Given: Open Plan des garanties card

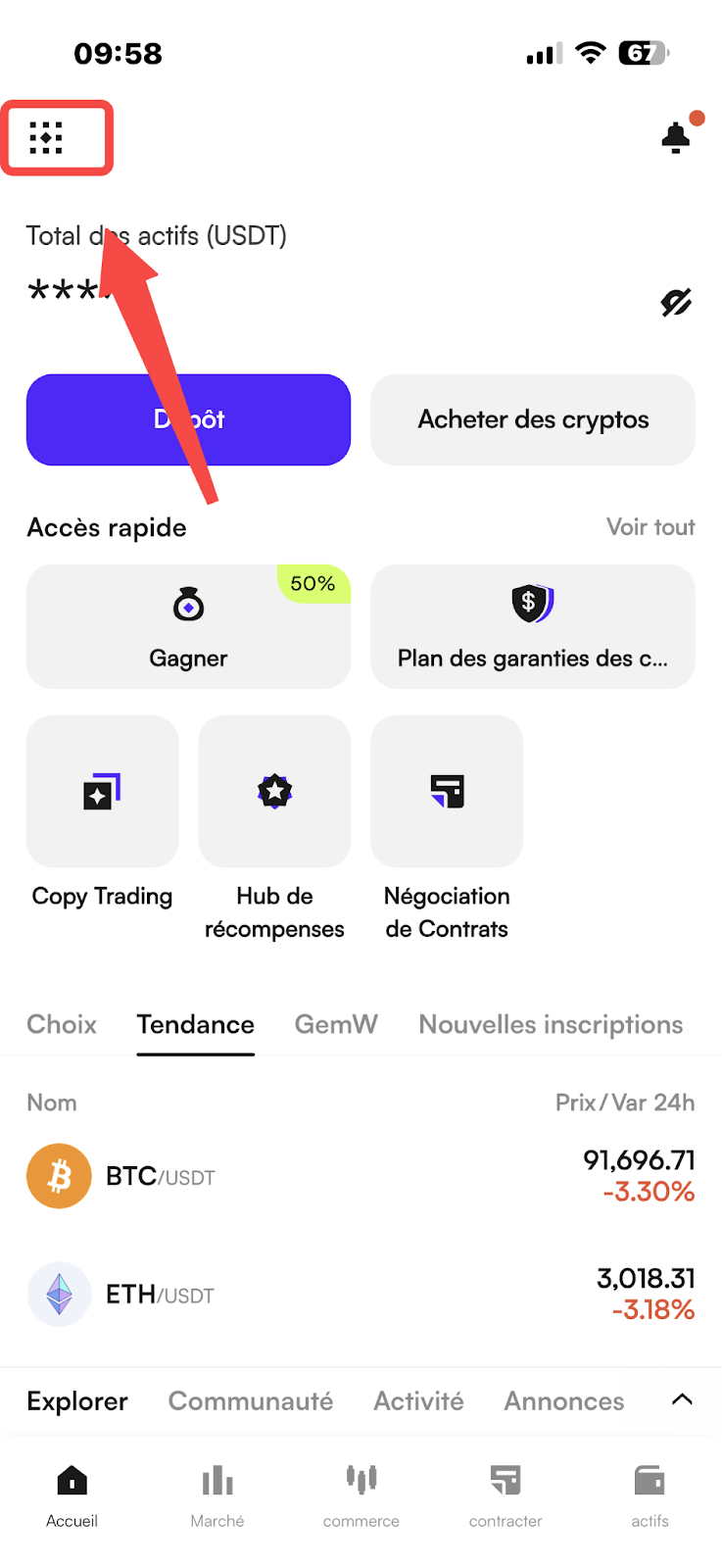Looking at the screenshot, I should tap(533, 626).
